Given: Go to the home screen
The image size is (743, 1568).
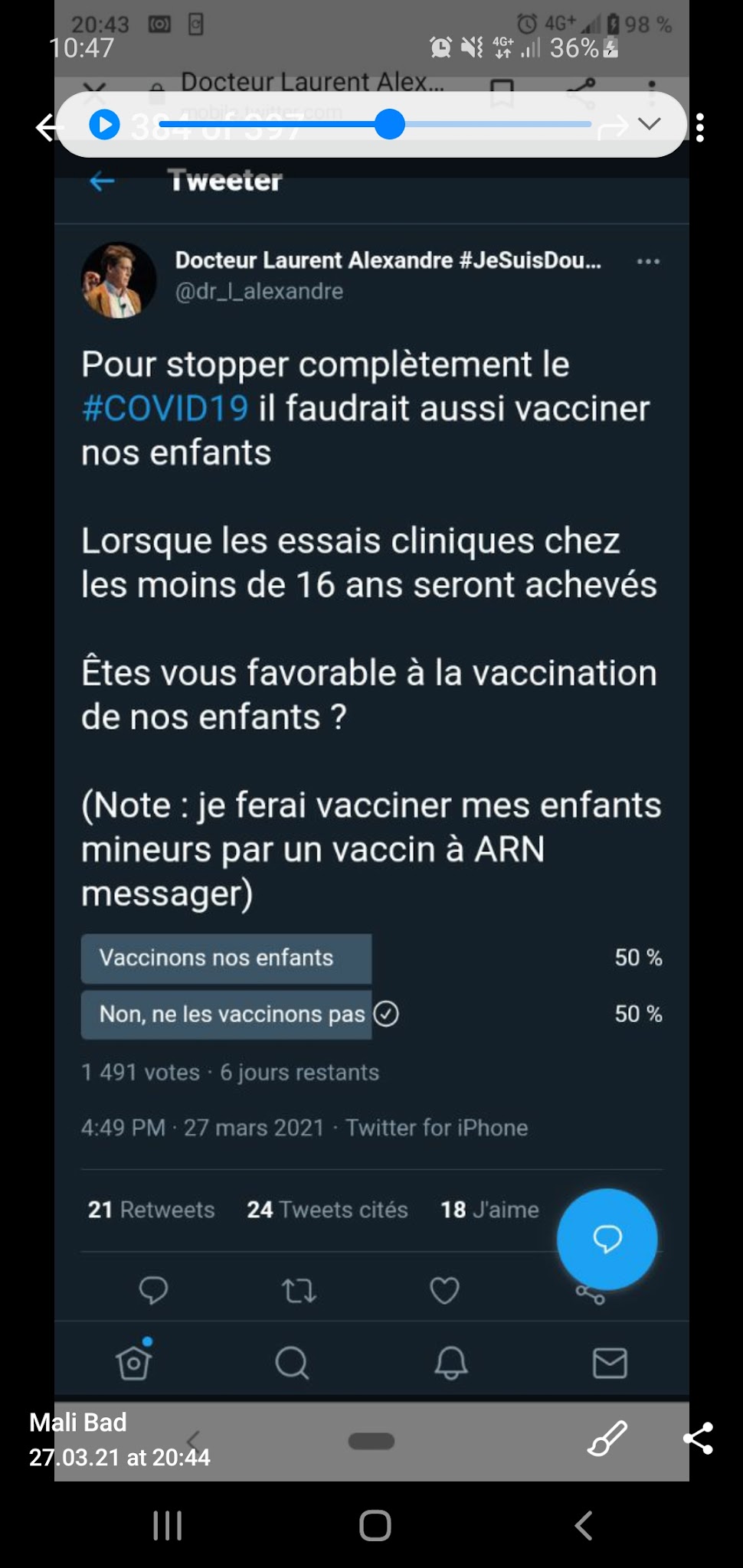Looking at the screenshot, I should (375, 1526).
